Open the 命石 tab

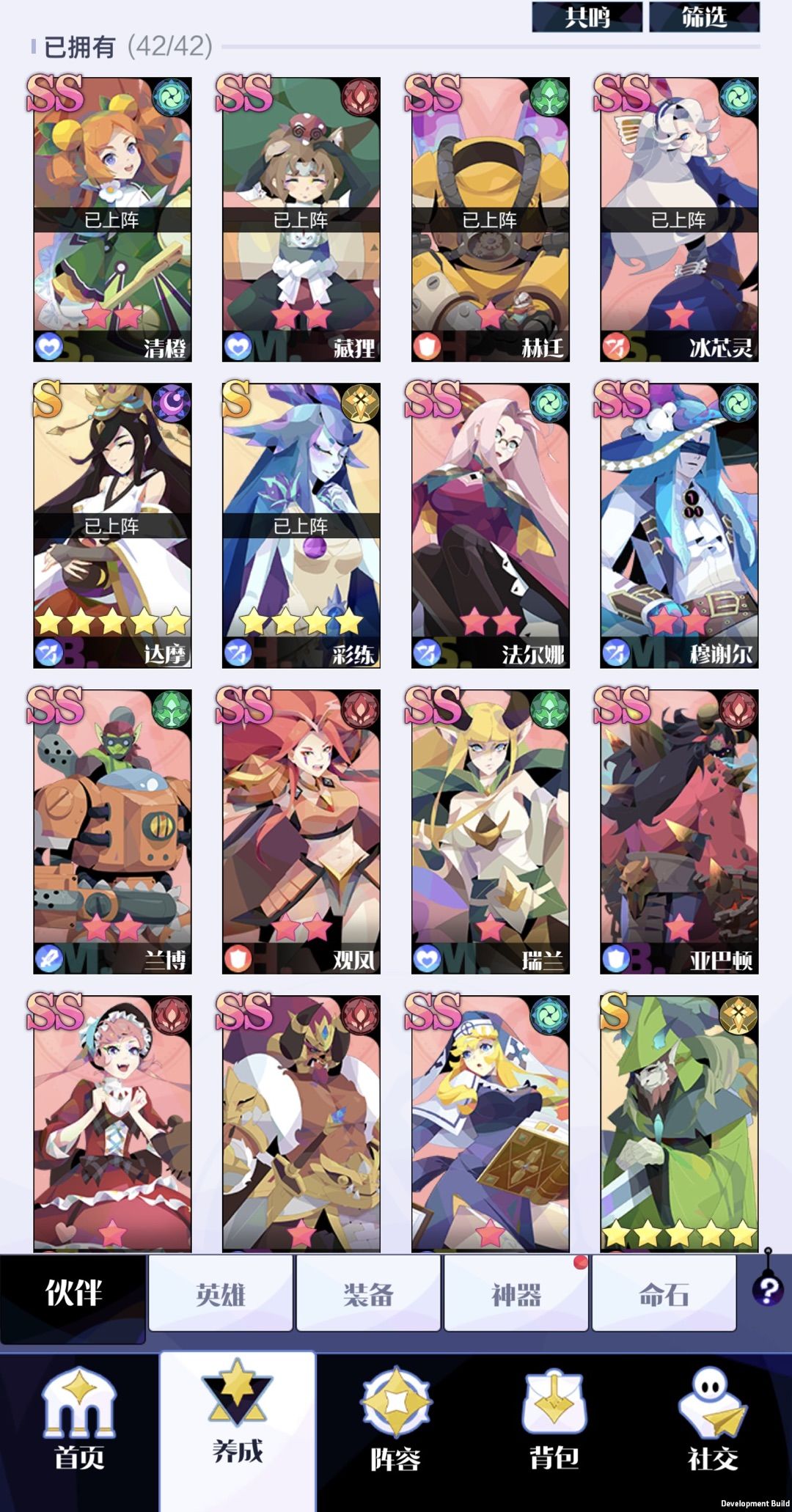[665, 1296]
